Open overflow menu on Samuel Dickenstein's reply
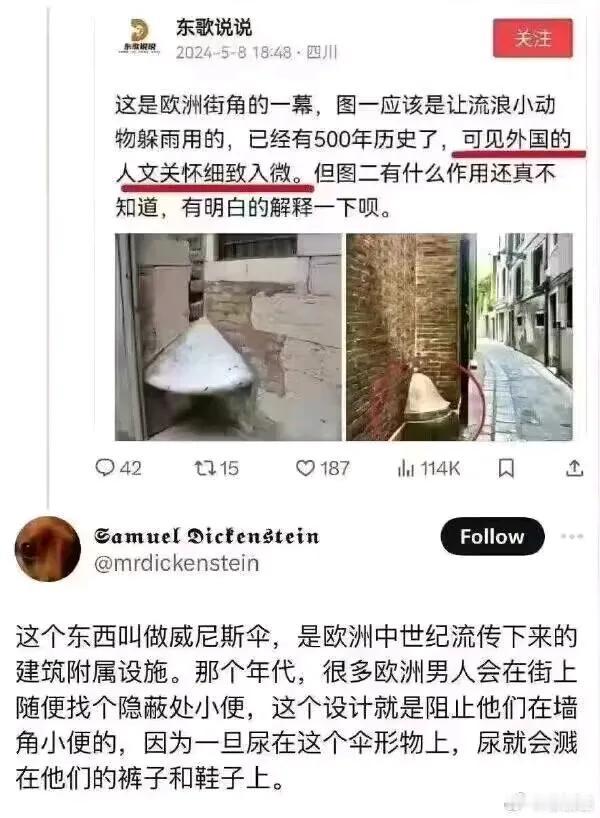600x818 pixels. tap(572, 537)
